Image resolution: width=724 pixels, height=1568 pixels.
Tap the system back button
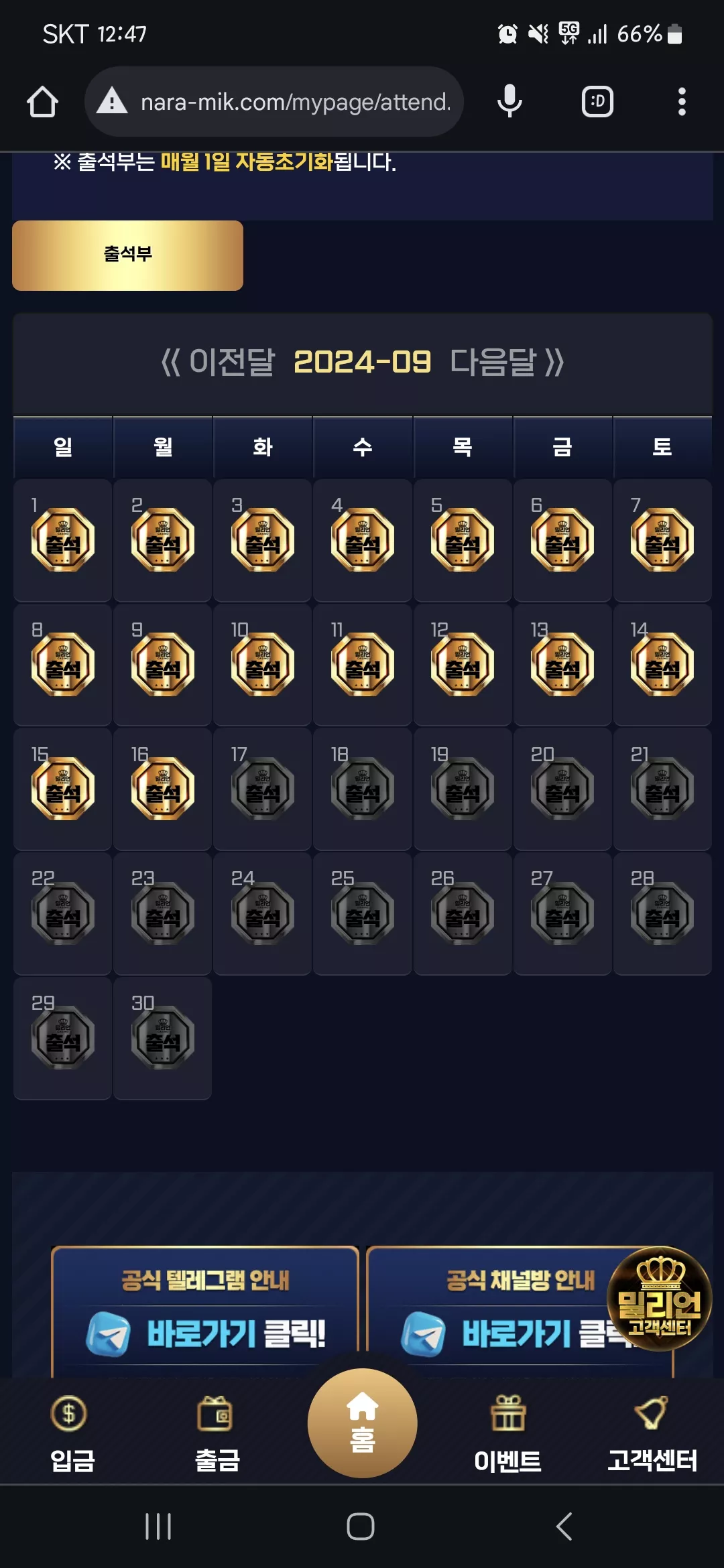point(564,1526)
